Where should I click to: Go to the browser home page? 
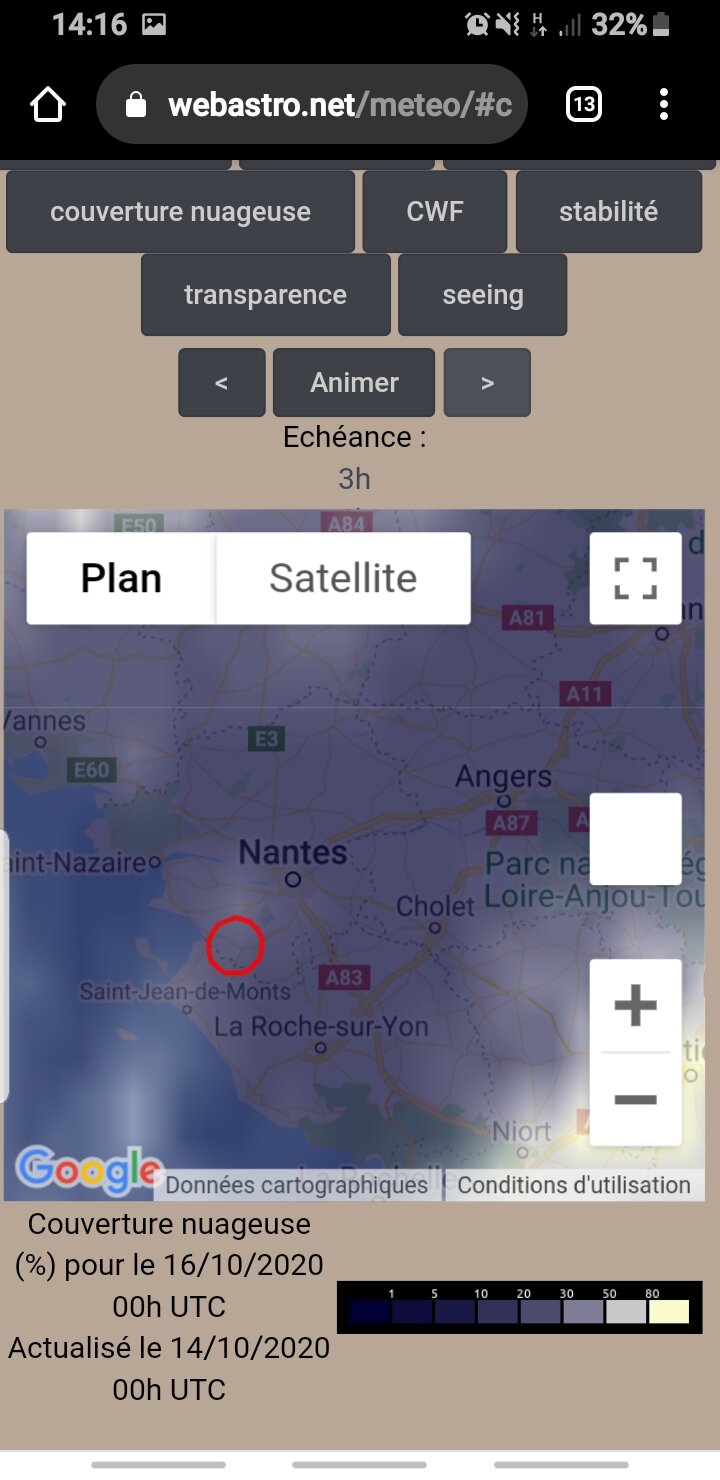click(x=48, y=105)
